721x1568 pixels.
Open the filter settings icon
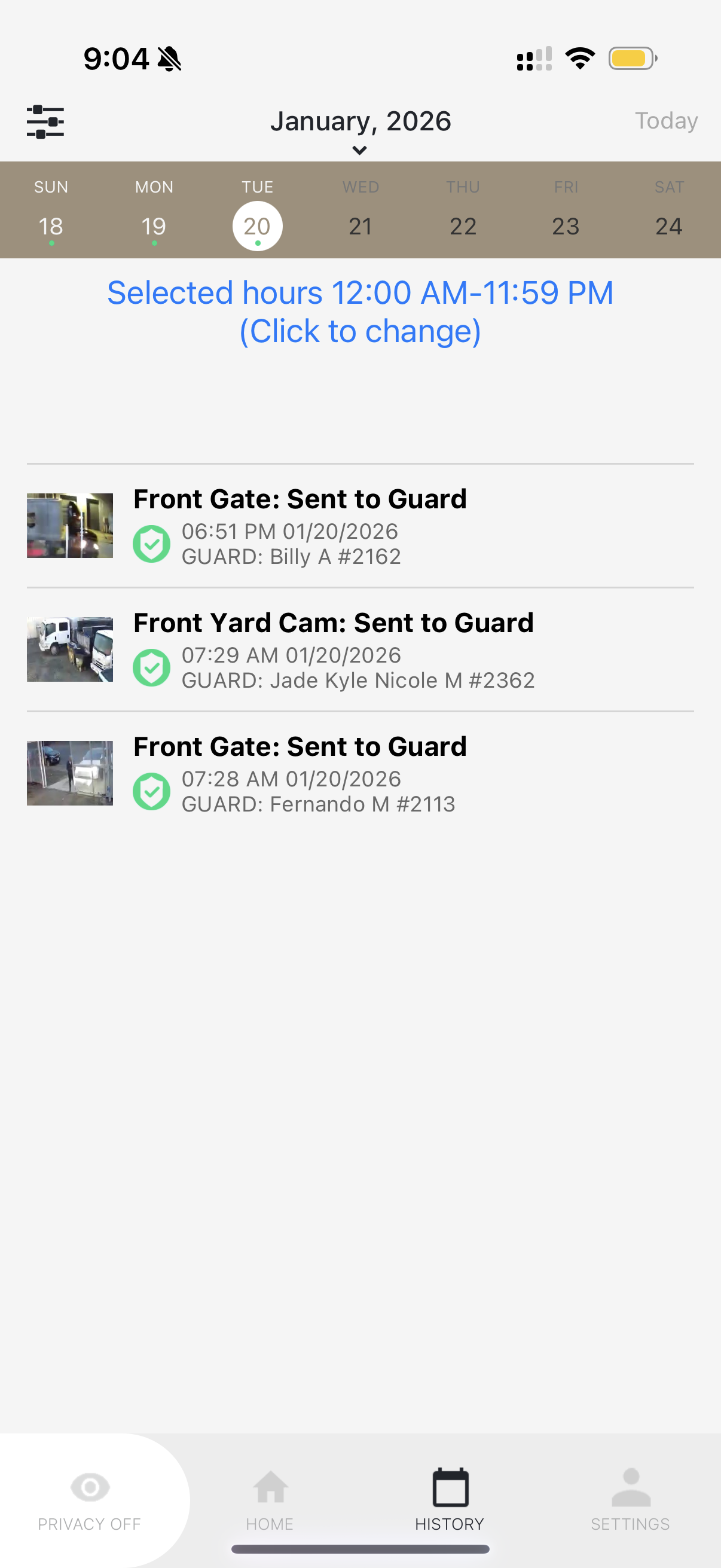tap(45, 122)
